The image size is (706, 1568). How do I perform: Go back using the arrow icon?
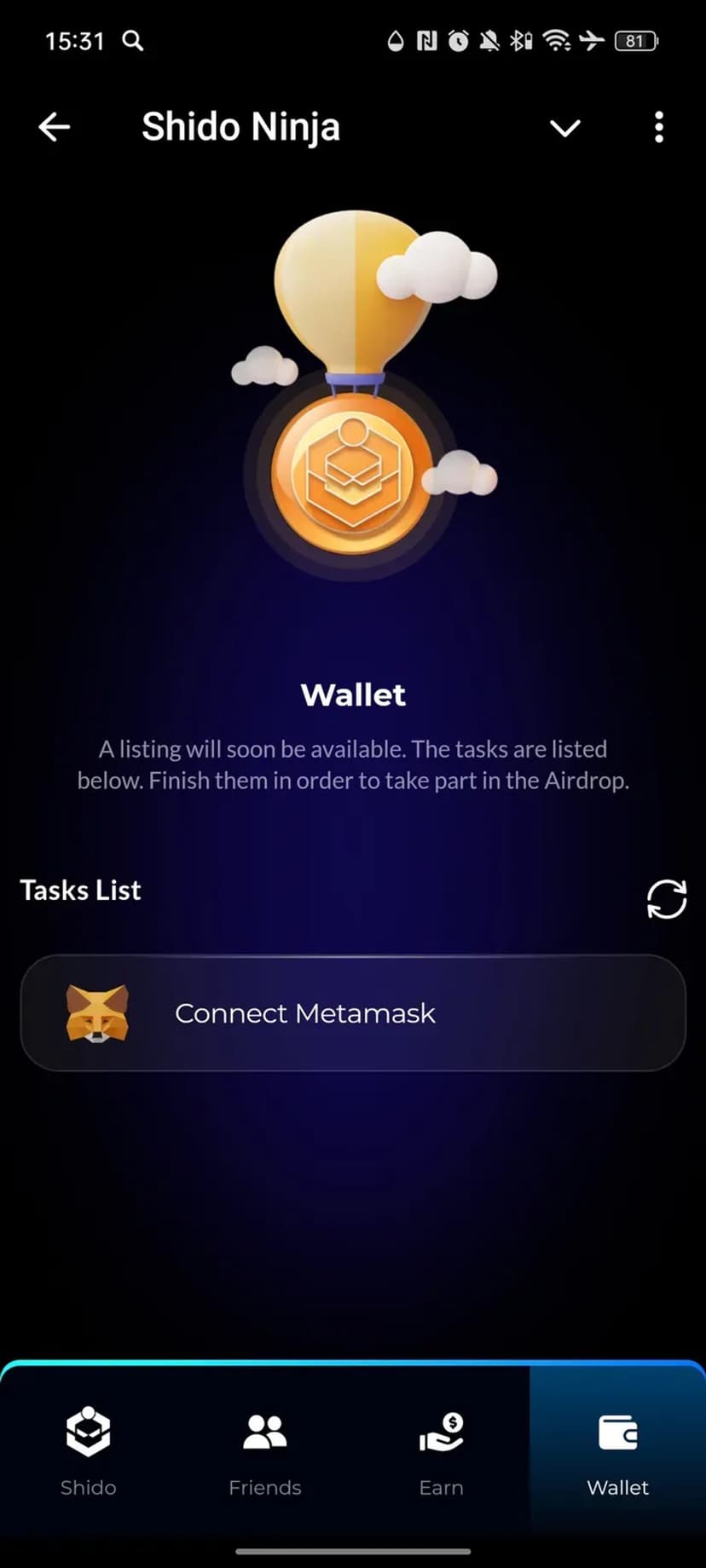[x=54, y=128]
